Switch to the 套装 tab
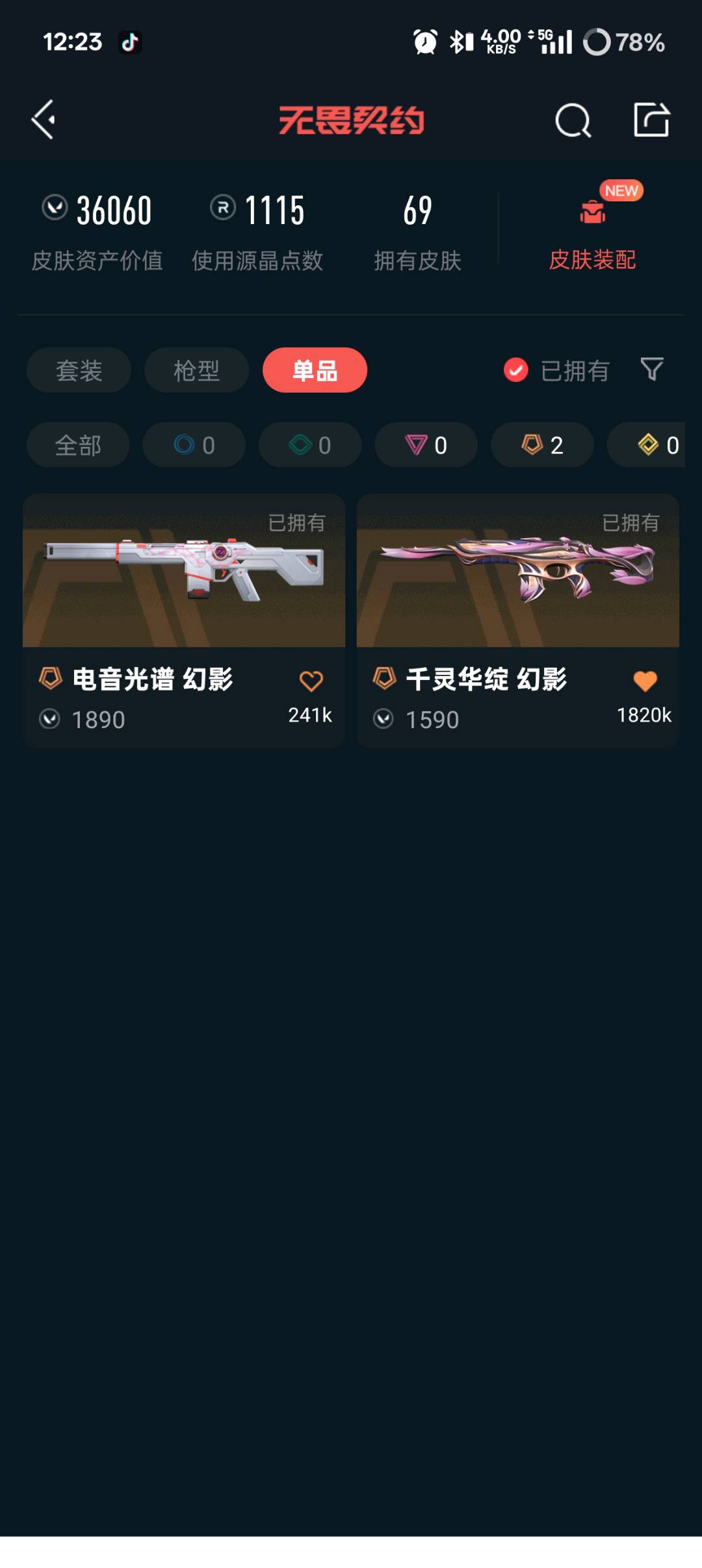The width and height of the screenshot is (702, 1568). 79,370
